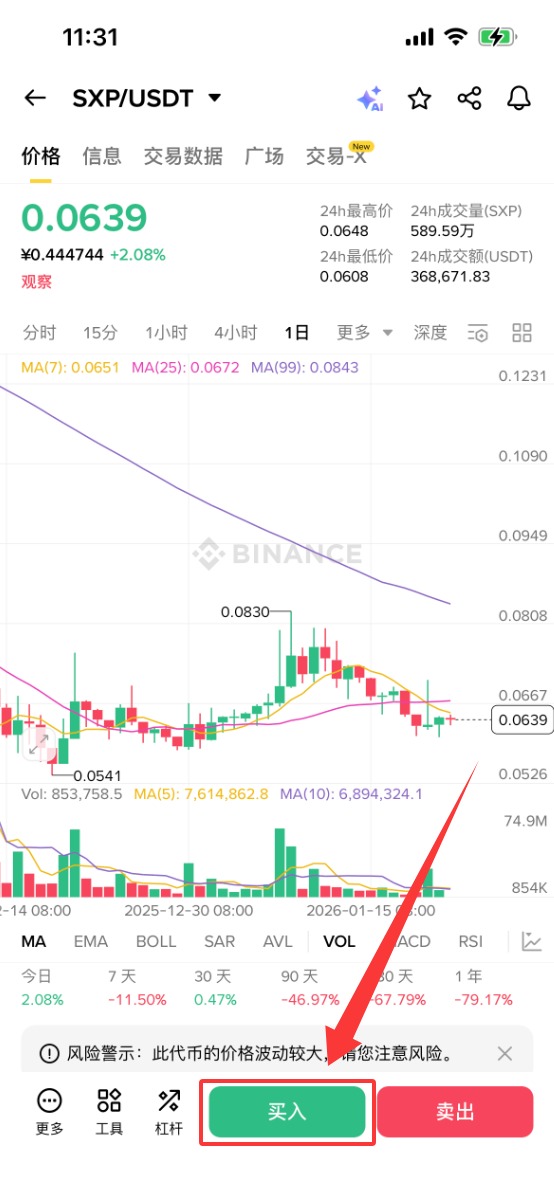Tap the red 卖出 button
The width and height of the screenshot is (554, 1179).
[x=455, y=1112]
